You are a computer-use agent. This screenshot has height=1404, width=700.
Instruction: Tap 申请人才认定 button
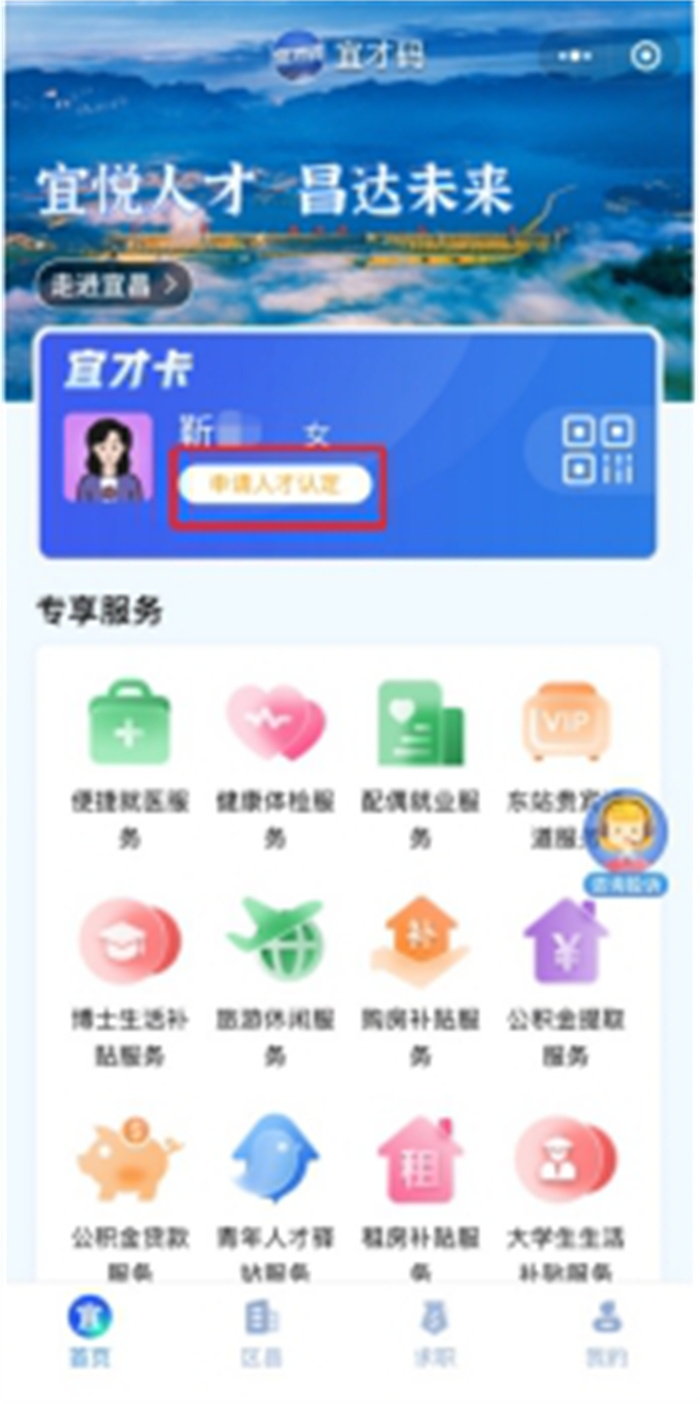pos(276,485)
